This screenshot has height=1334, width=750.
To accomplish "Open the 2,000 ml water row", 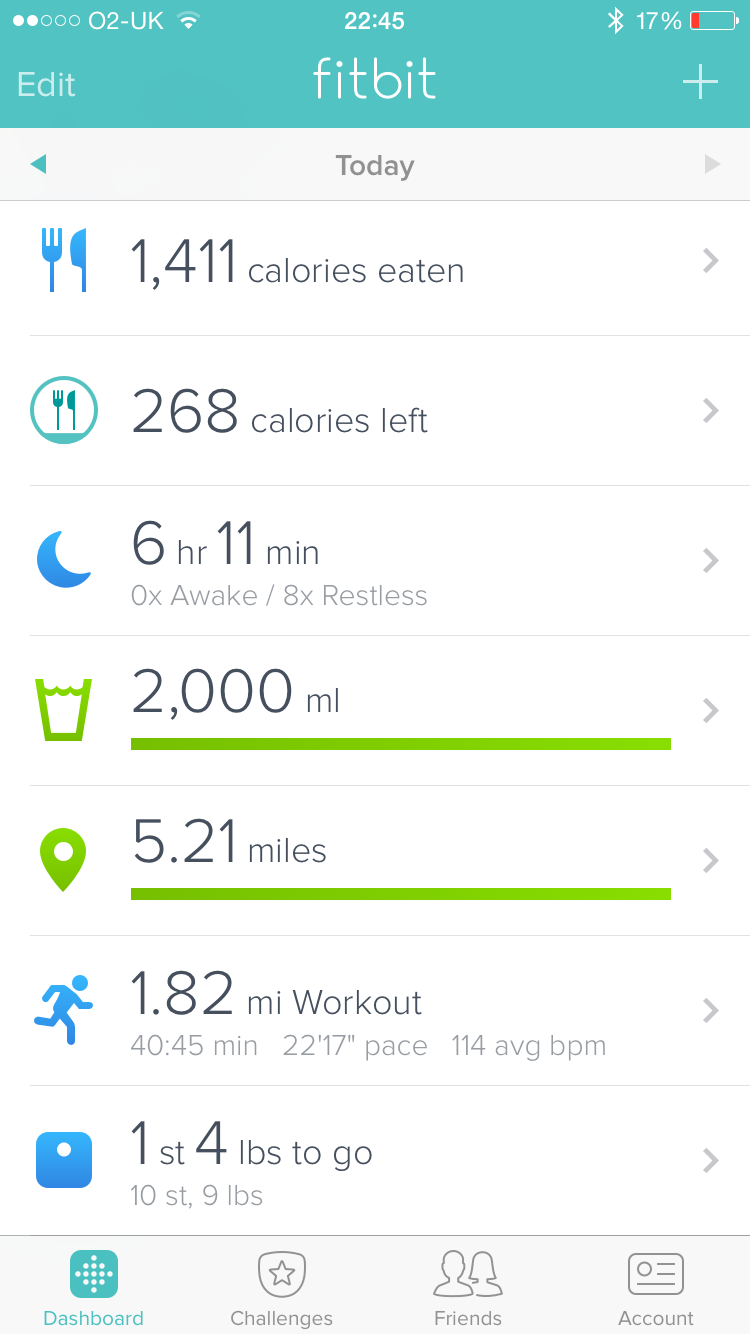I will (375, 711).
